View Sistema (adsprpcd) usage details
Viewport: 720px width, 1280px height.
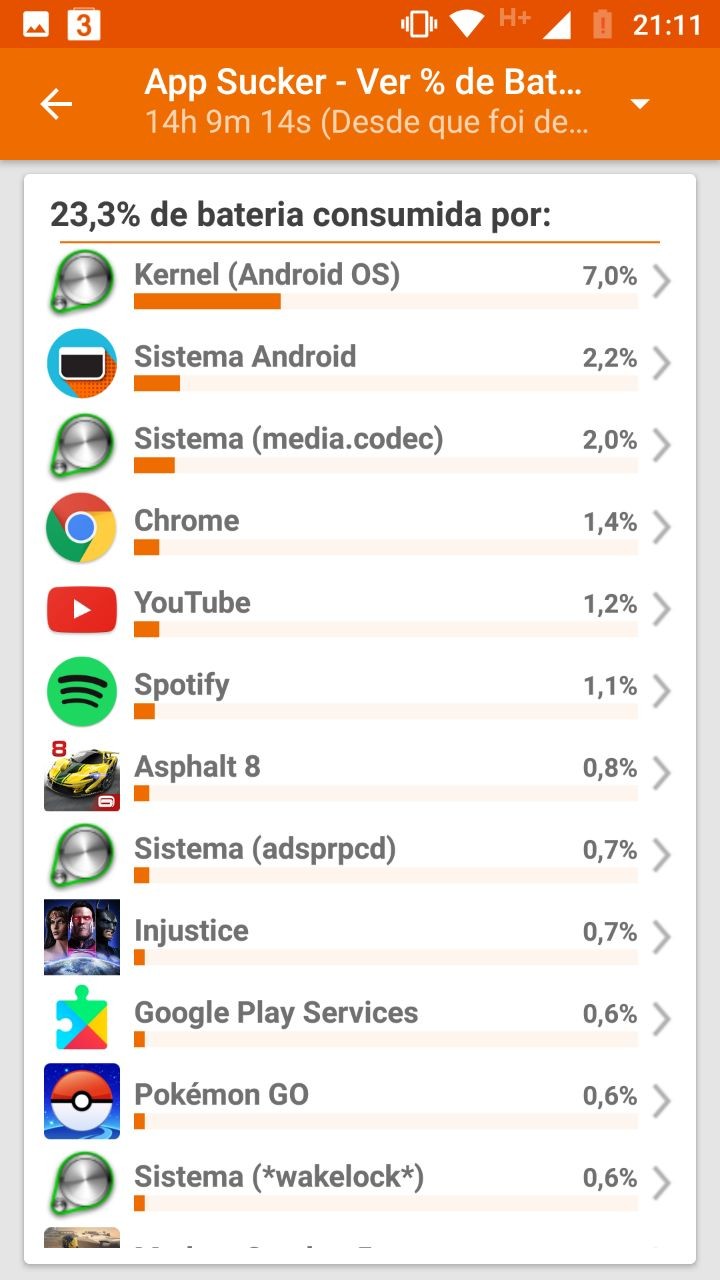(x=360, y=856)
